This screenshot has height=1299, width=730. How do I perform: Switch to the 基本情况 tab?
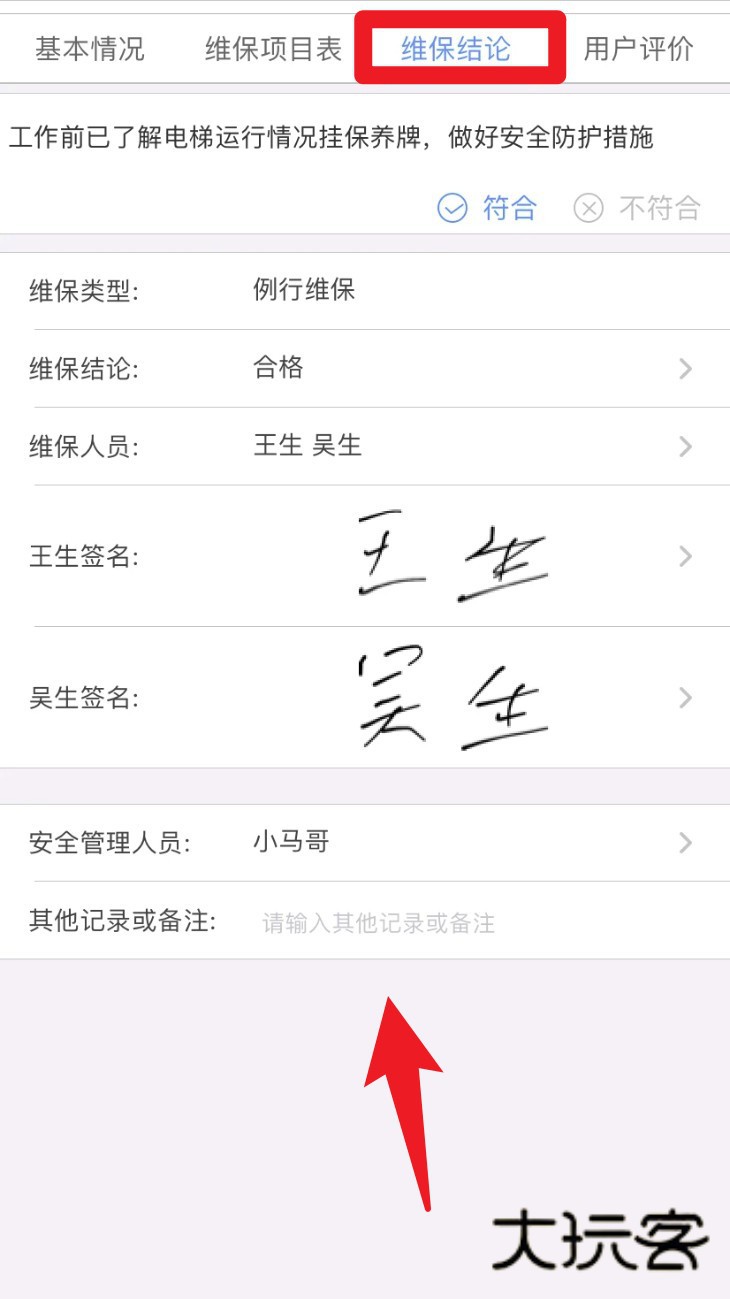pos(89,48)
